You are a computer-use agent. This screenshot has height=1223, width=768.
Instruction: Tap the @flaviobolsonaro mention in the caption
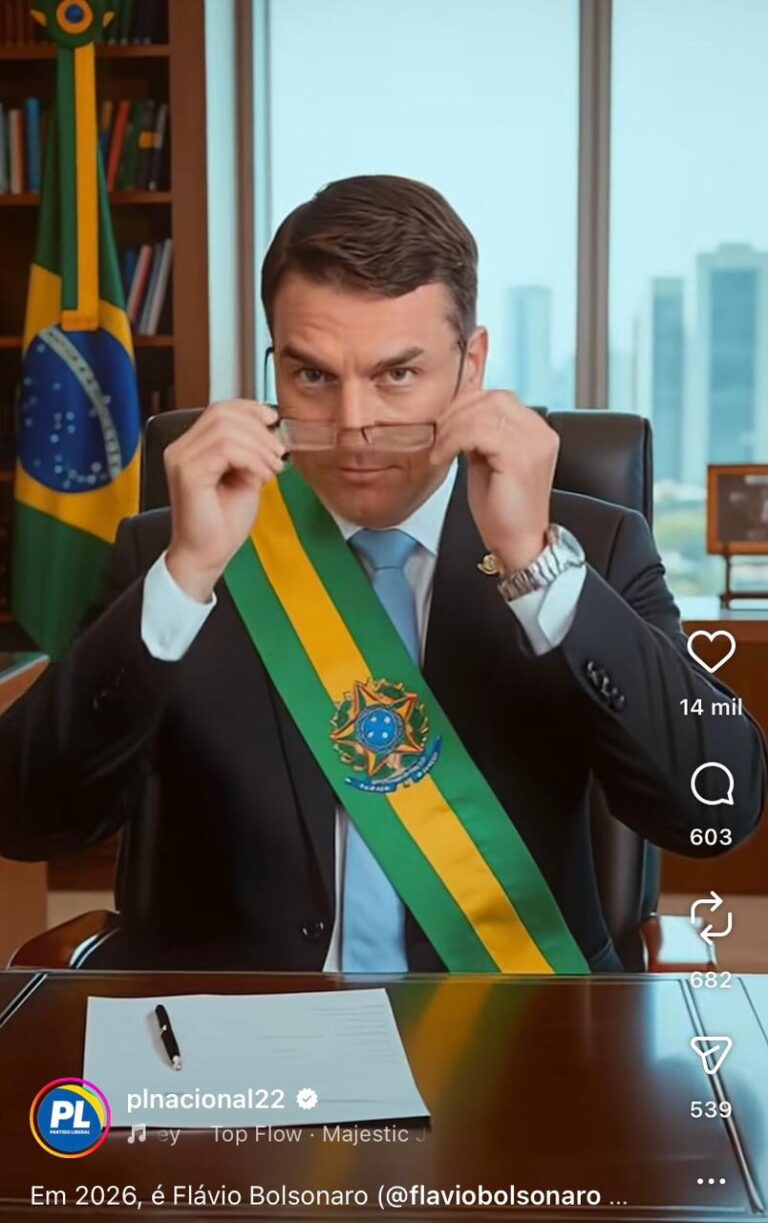493,1195
